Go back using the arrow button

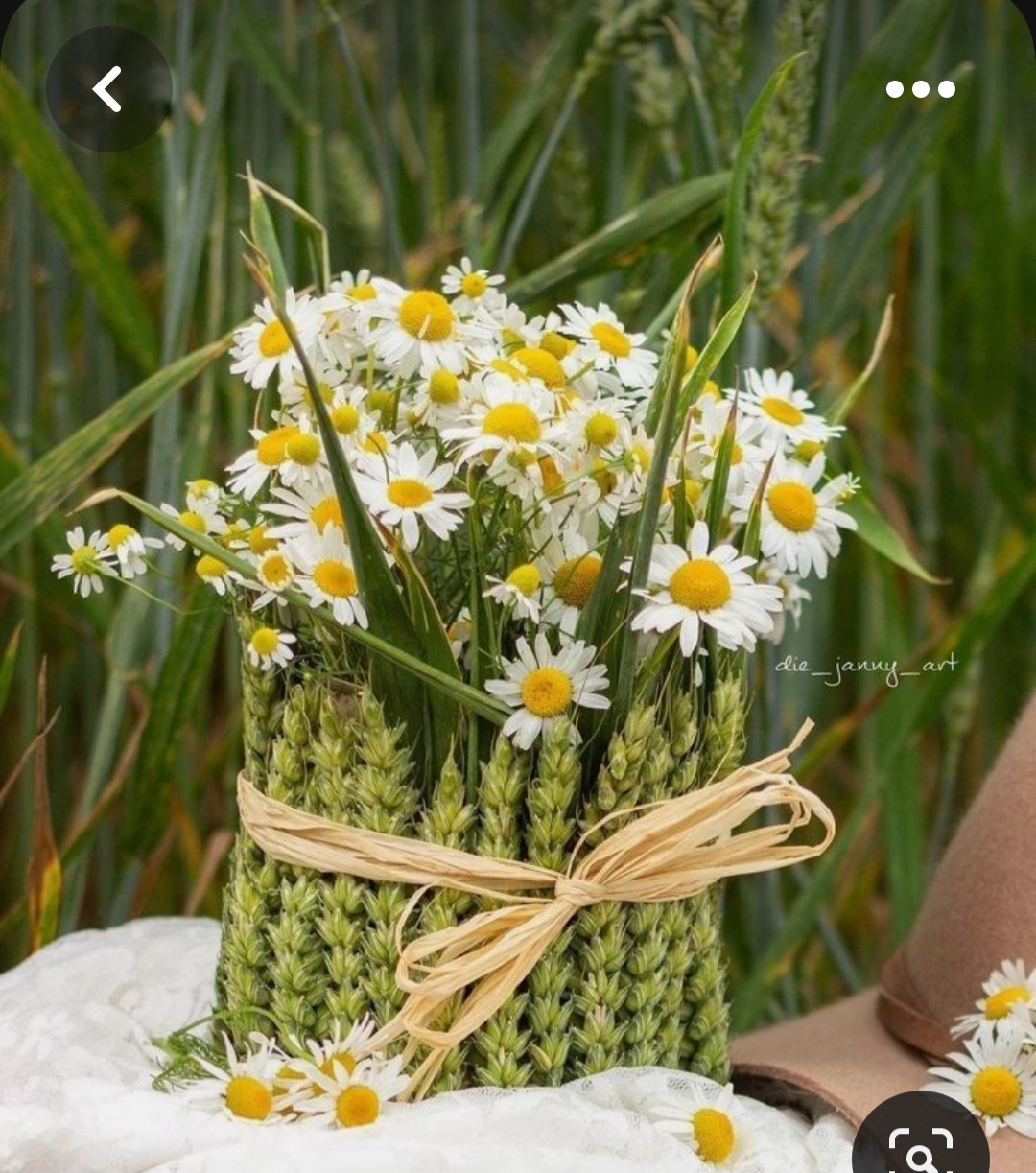(x=107, y=89)
